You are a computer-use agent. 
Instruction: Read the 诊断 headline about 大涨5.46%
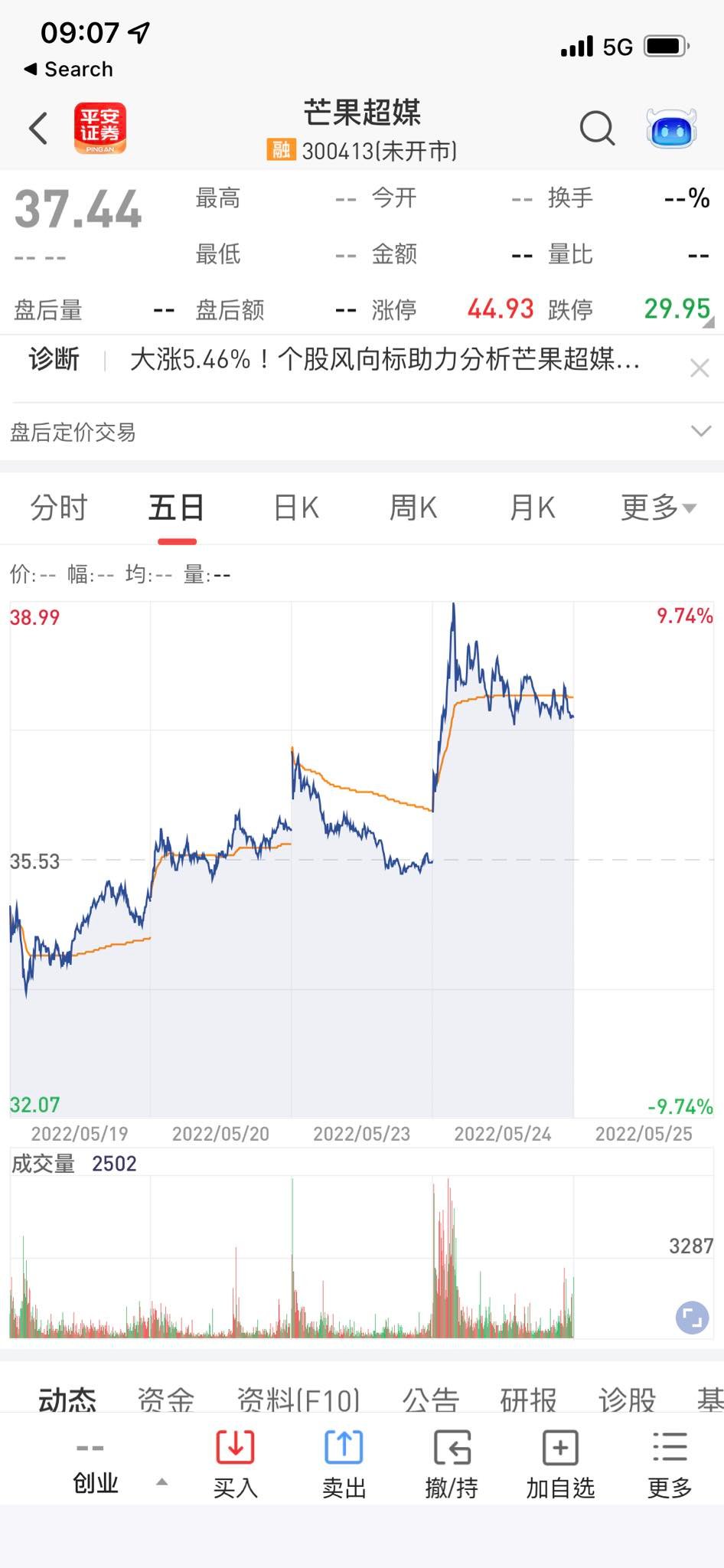[x=385, y=359]
